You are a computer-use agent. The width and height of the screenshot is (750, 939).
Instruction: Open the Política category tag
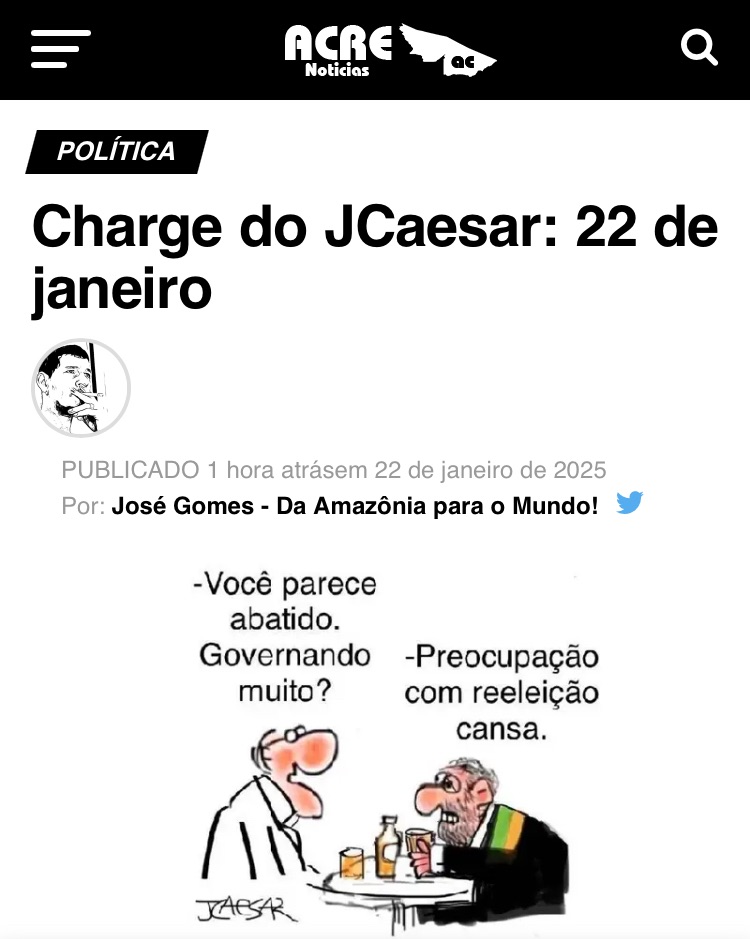[x=116, y=152]
